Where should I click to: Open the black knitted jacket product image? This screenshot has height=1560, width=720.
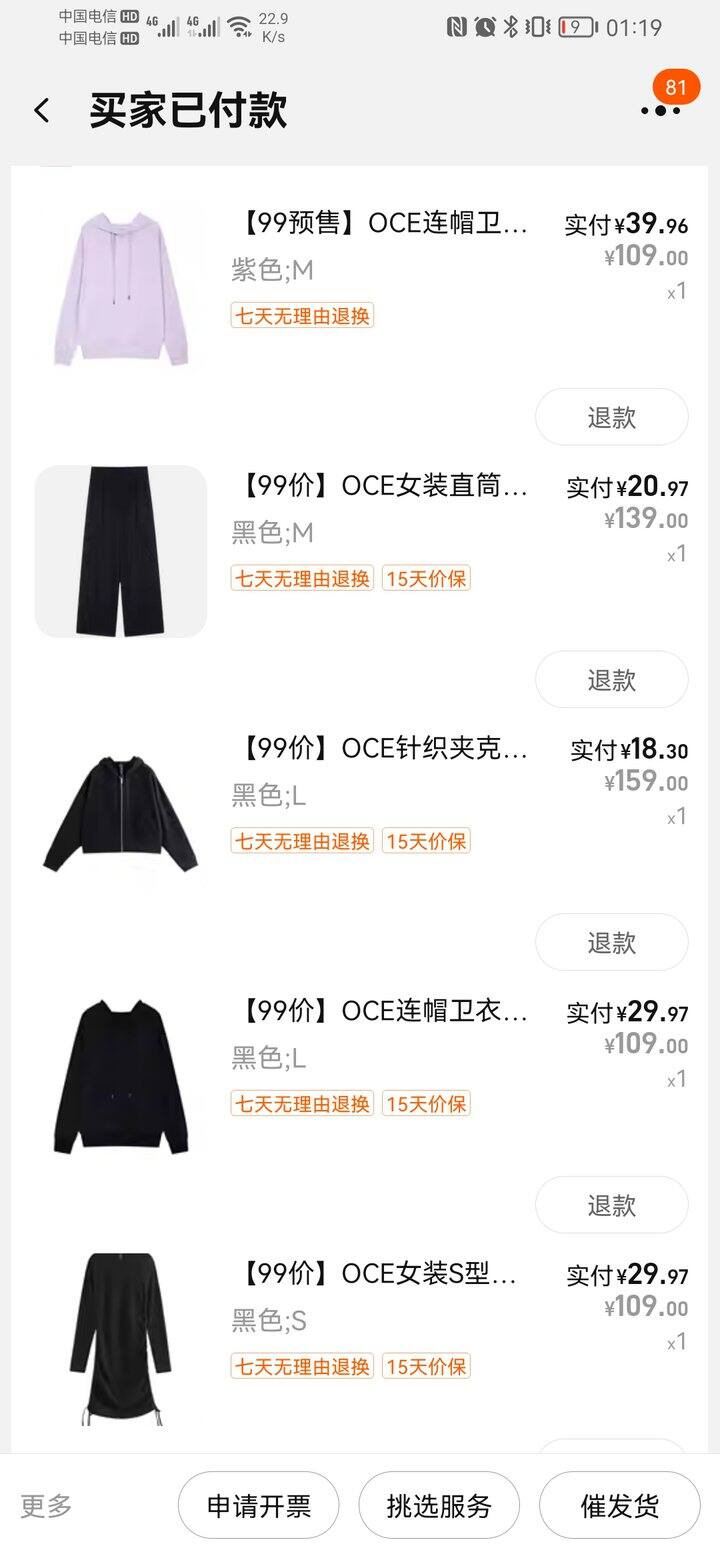pos(121,814)
